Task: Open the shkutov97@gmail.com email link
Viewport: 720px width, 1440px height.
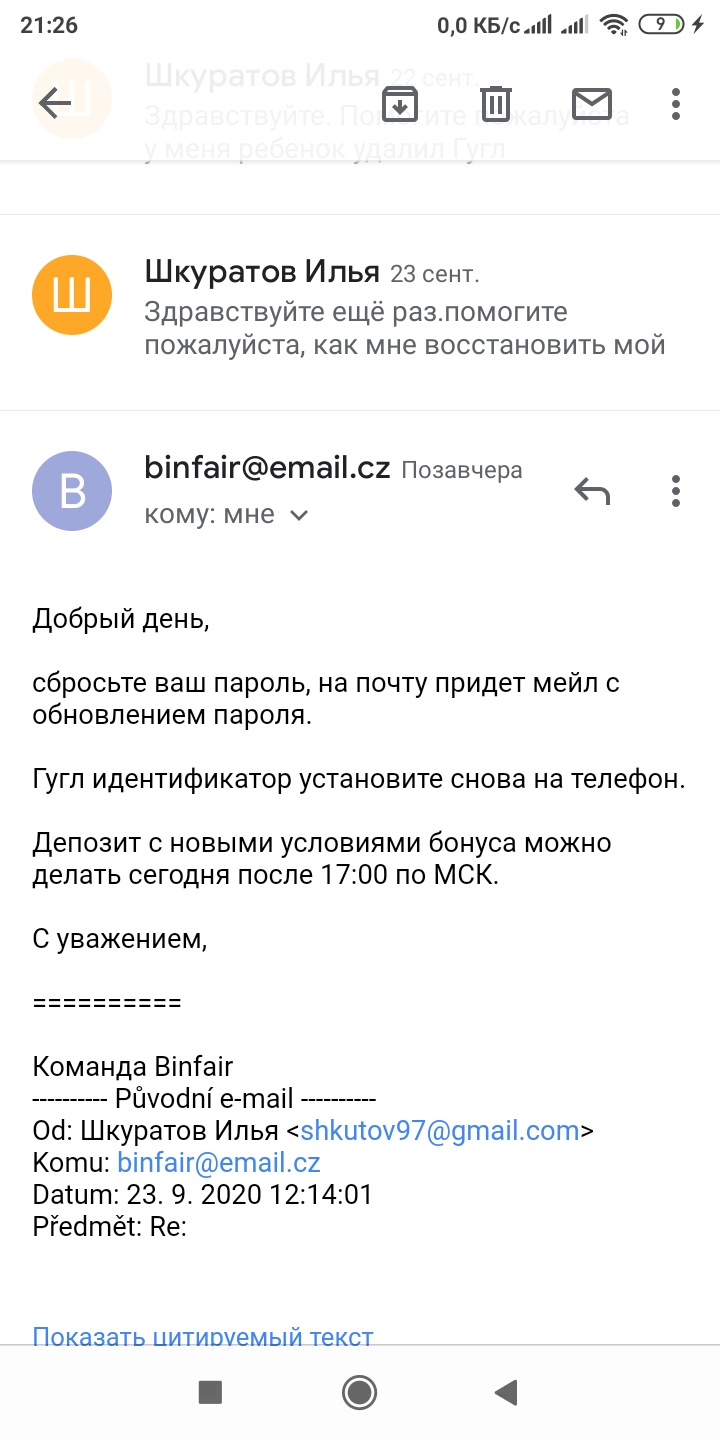Action: pos(440,1131)
